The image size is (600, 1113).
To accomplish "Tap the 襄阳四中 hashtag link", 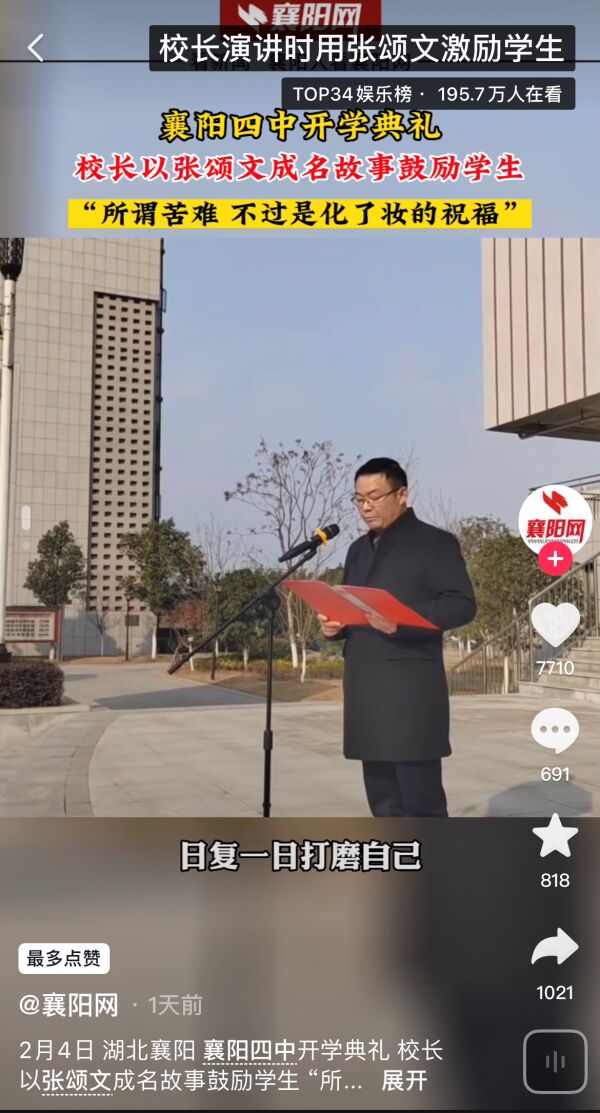I will [x=249, y=1051].
